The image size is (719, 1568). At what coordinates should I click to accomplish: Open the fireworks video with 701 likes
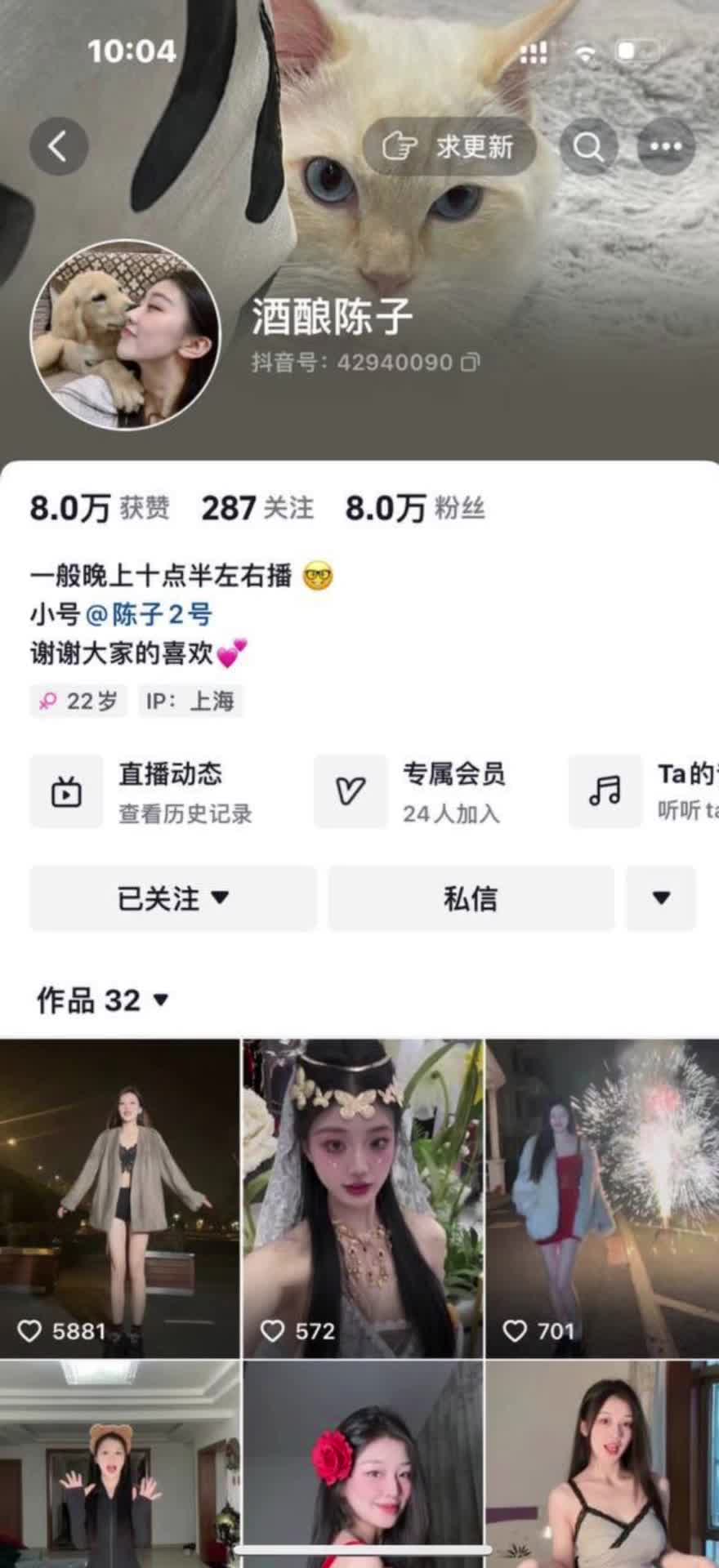pyautogui.click(x=603, y=1197)
